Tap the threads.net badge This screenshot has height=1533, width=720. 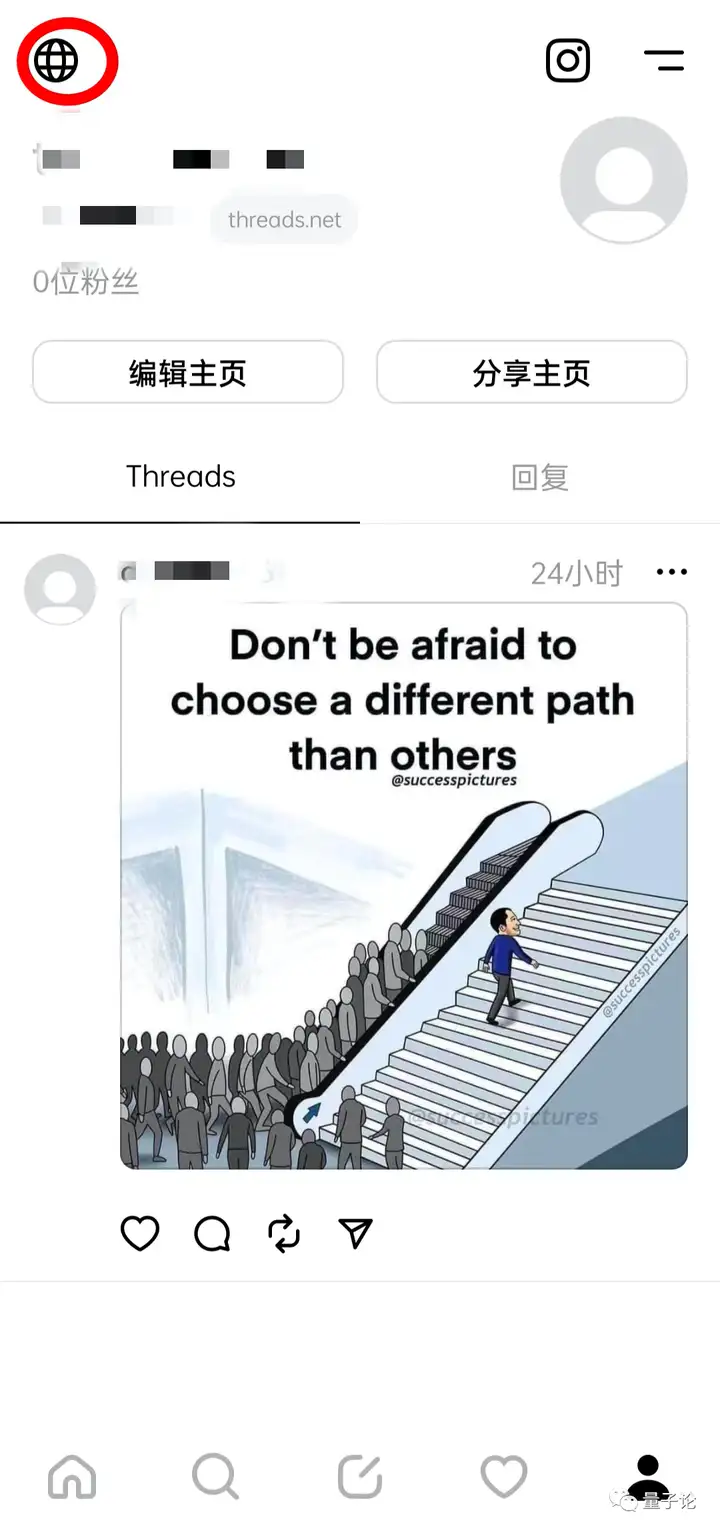click(284, 220)
